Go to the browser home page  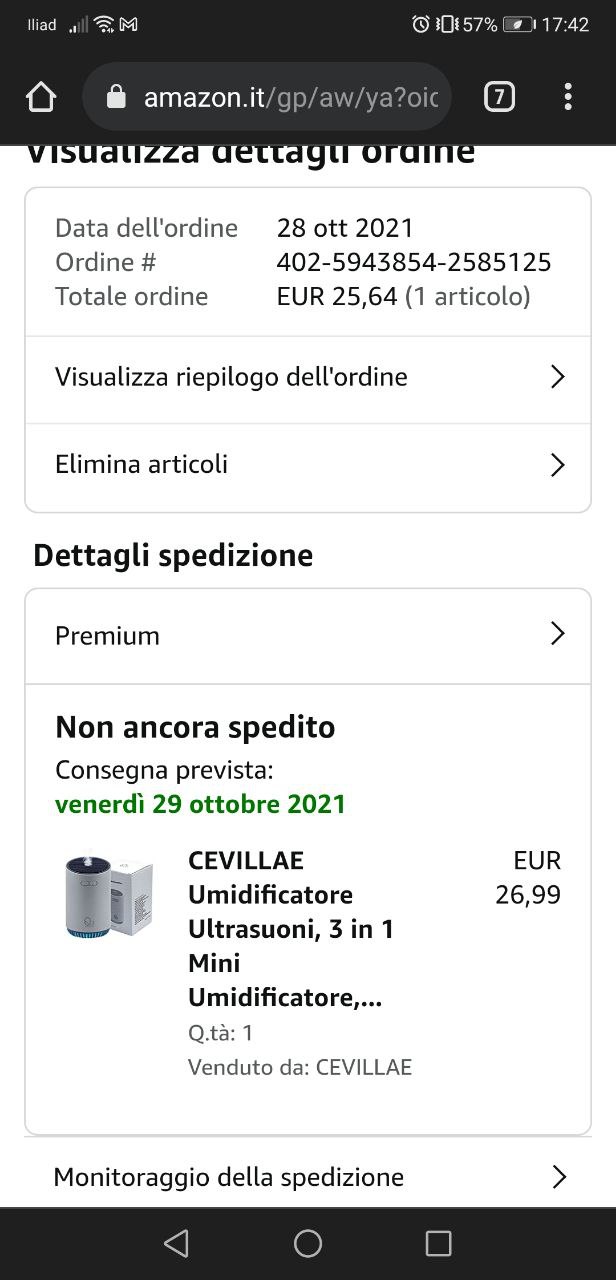41,97
